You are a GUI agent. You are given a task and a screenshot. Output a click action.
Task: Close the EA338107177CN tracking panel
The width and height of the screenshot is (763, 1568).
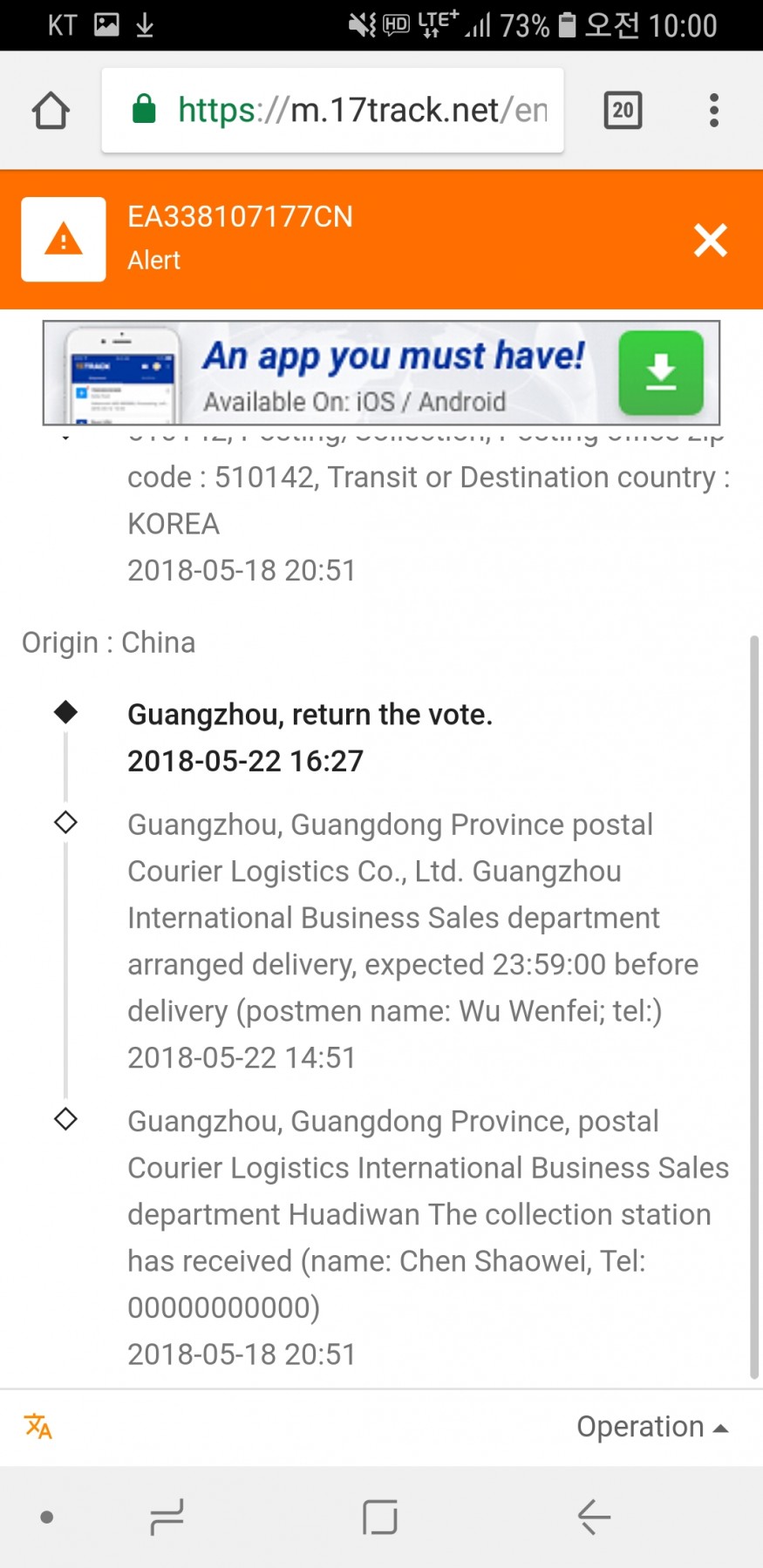click(710, 240)
